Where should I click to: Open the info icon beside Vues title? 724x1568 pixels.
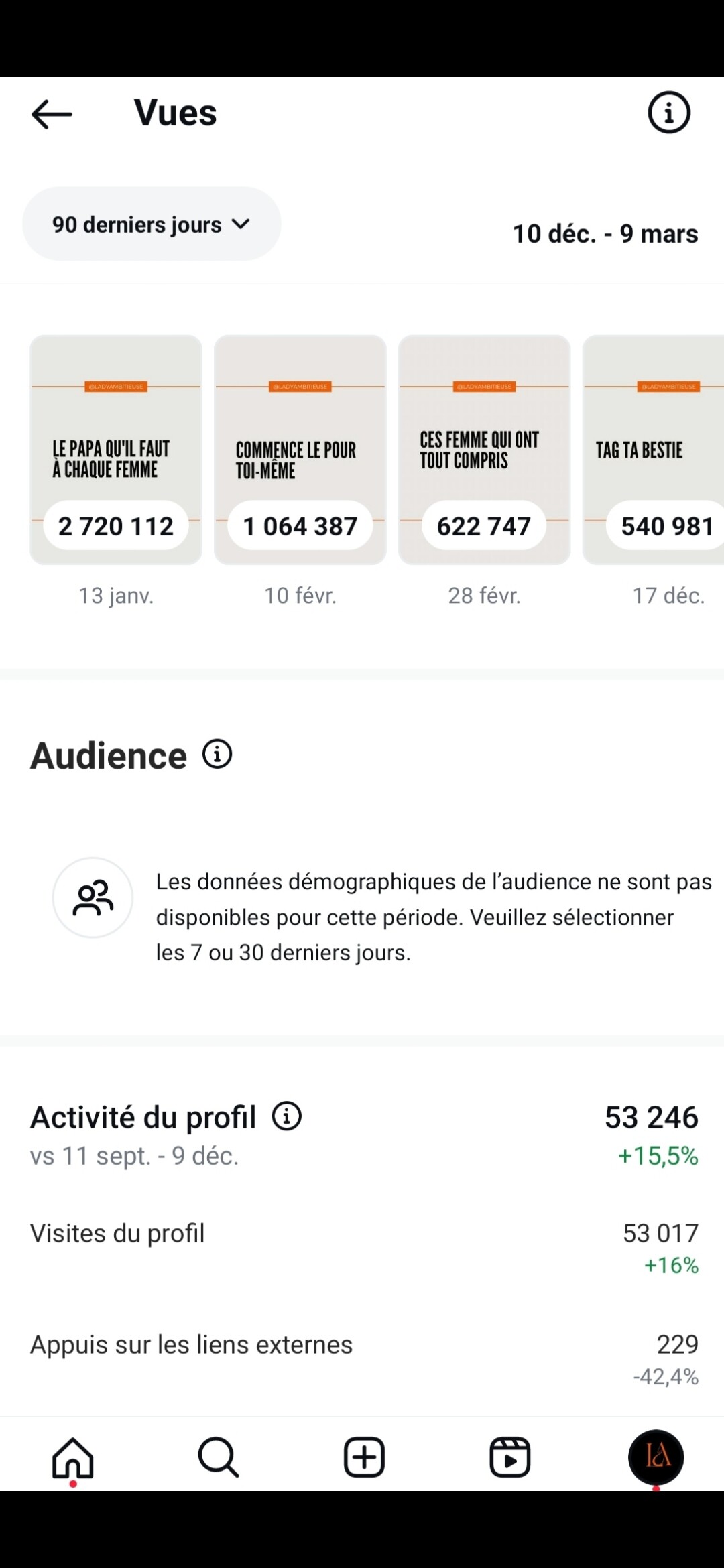click(x=668, y=113)
